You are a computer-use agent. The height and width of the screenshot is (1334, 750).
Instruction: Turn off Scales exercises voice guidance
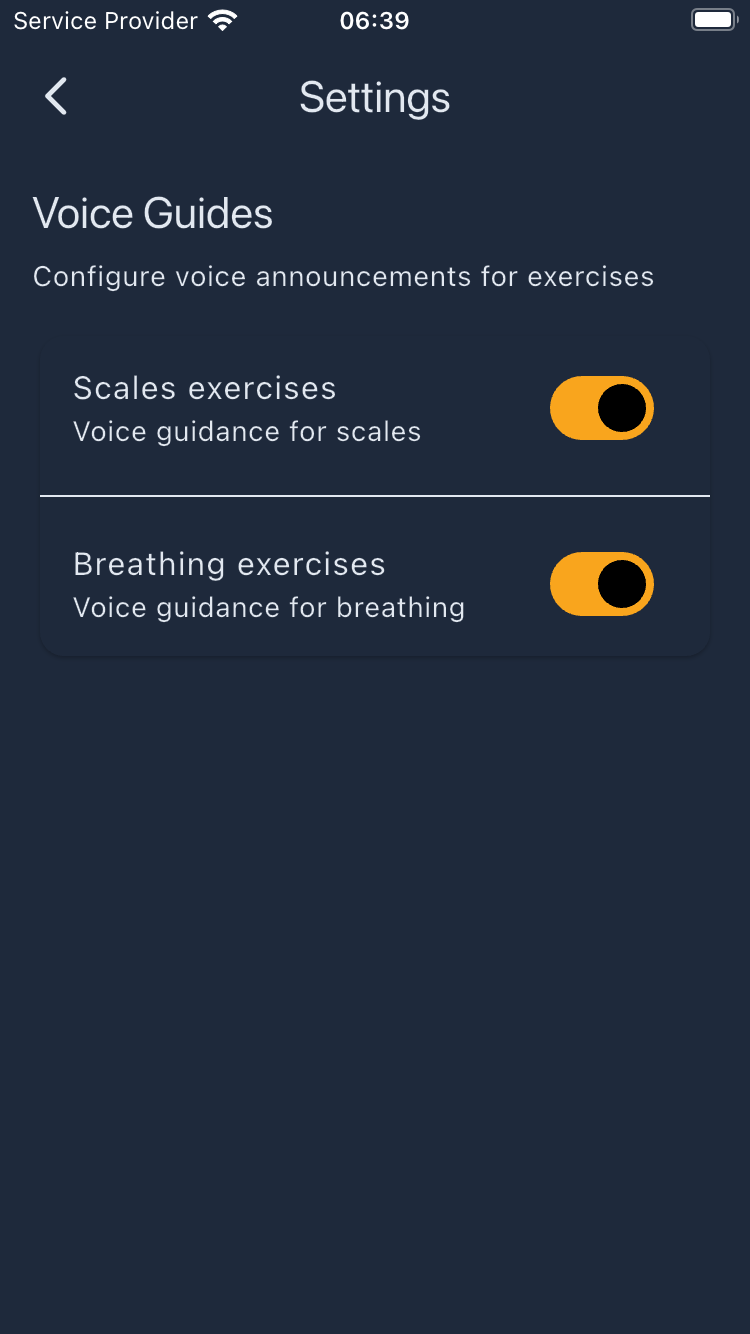(601, 408)
